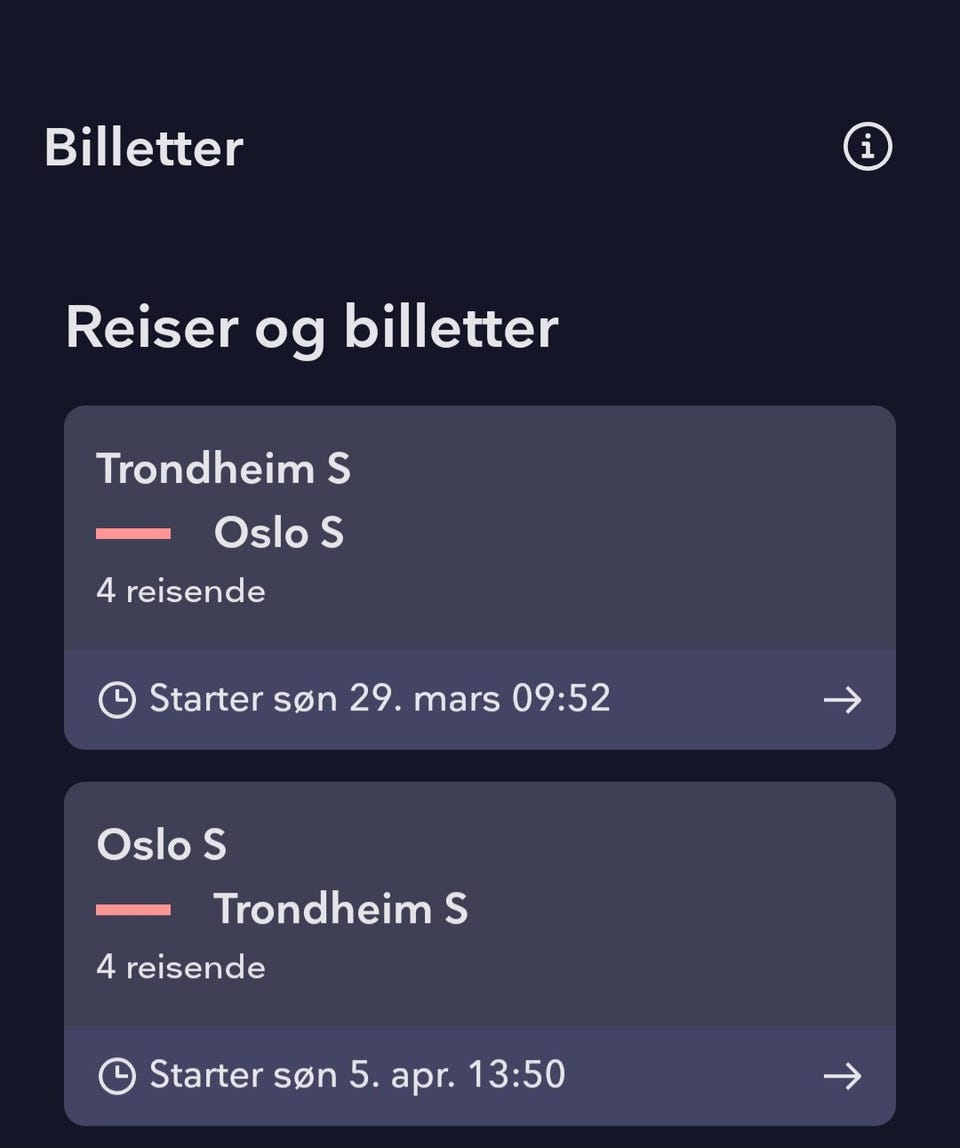Image resolution: width=960 pixels, height=1148 pixels.
Task: Select the Billetter screen title
Action: pyautogui.click(x=145, y=148)
